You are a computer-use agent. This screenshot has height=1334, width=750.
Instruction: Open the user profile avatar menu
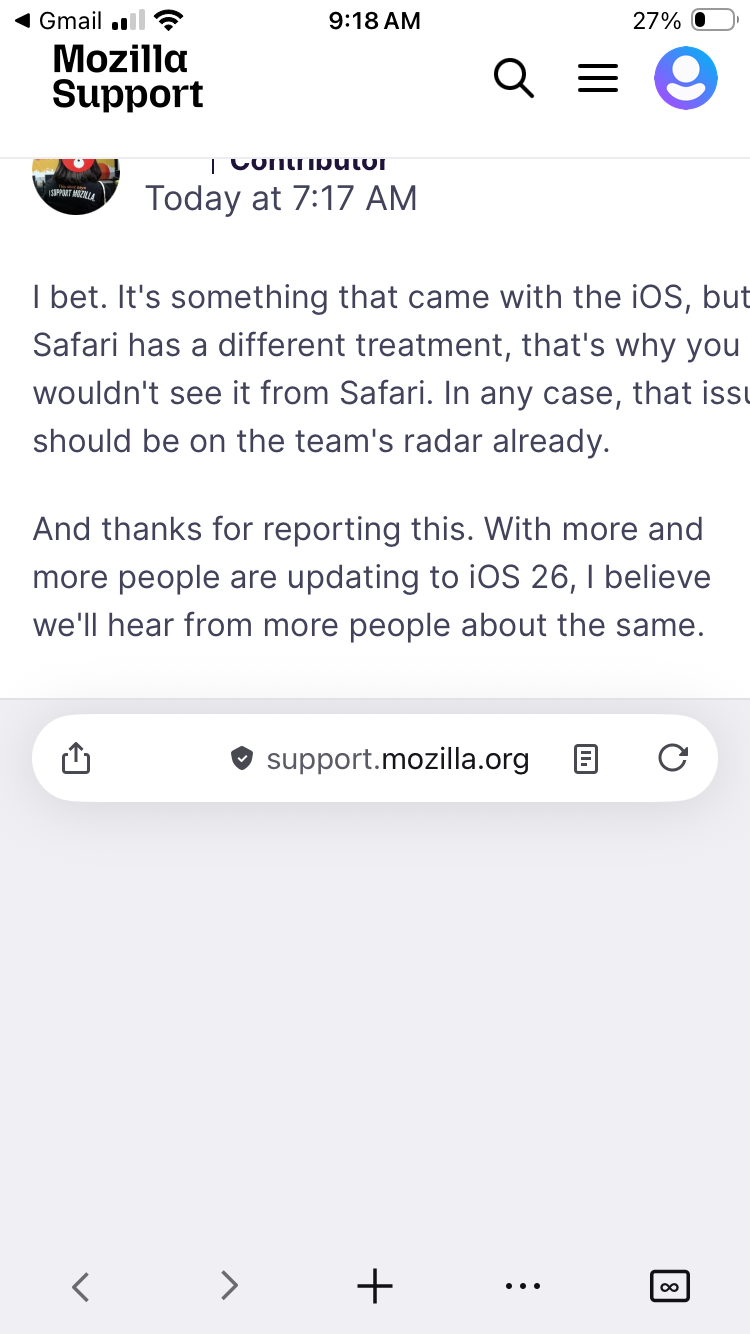tap(686, 78)
